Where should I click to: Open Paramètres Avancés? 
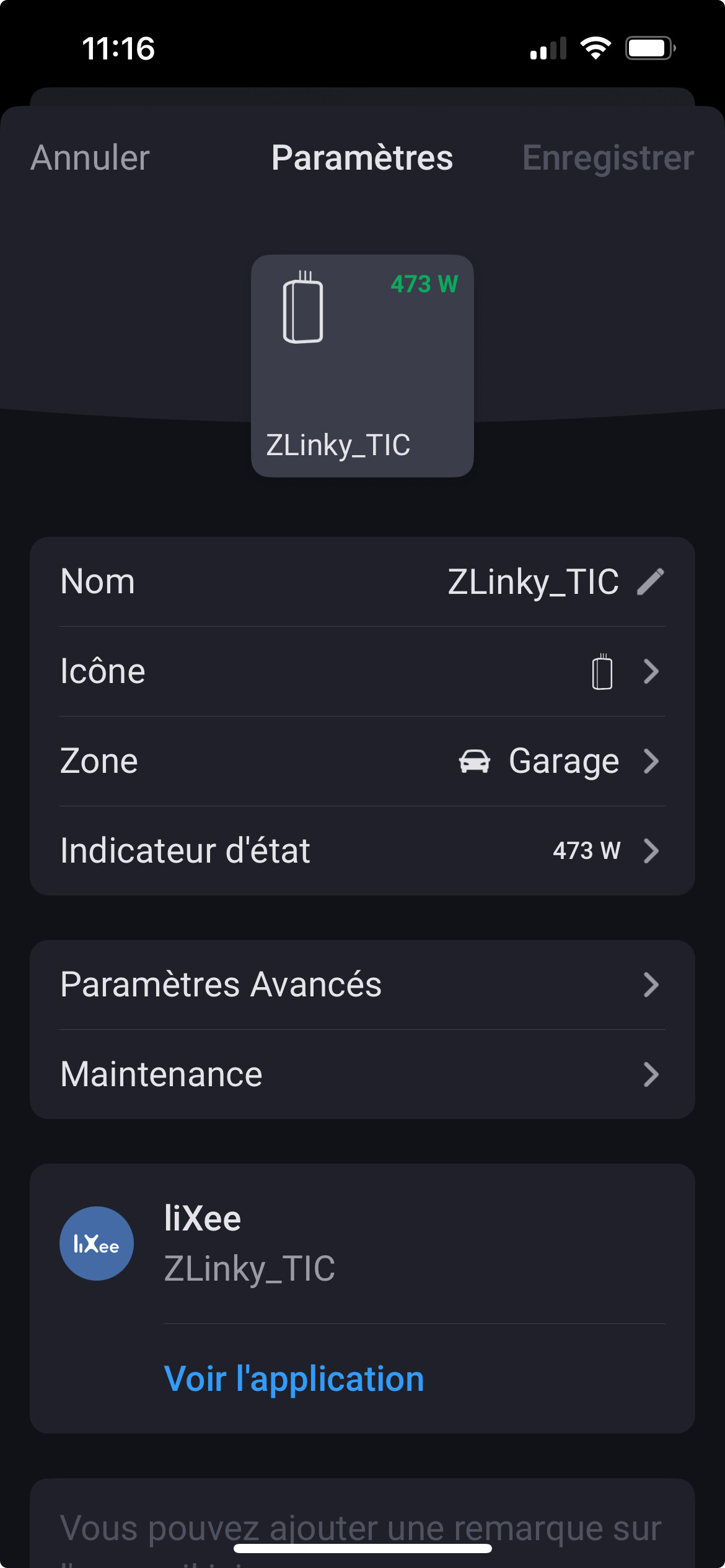[x=362, y=985]
